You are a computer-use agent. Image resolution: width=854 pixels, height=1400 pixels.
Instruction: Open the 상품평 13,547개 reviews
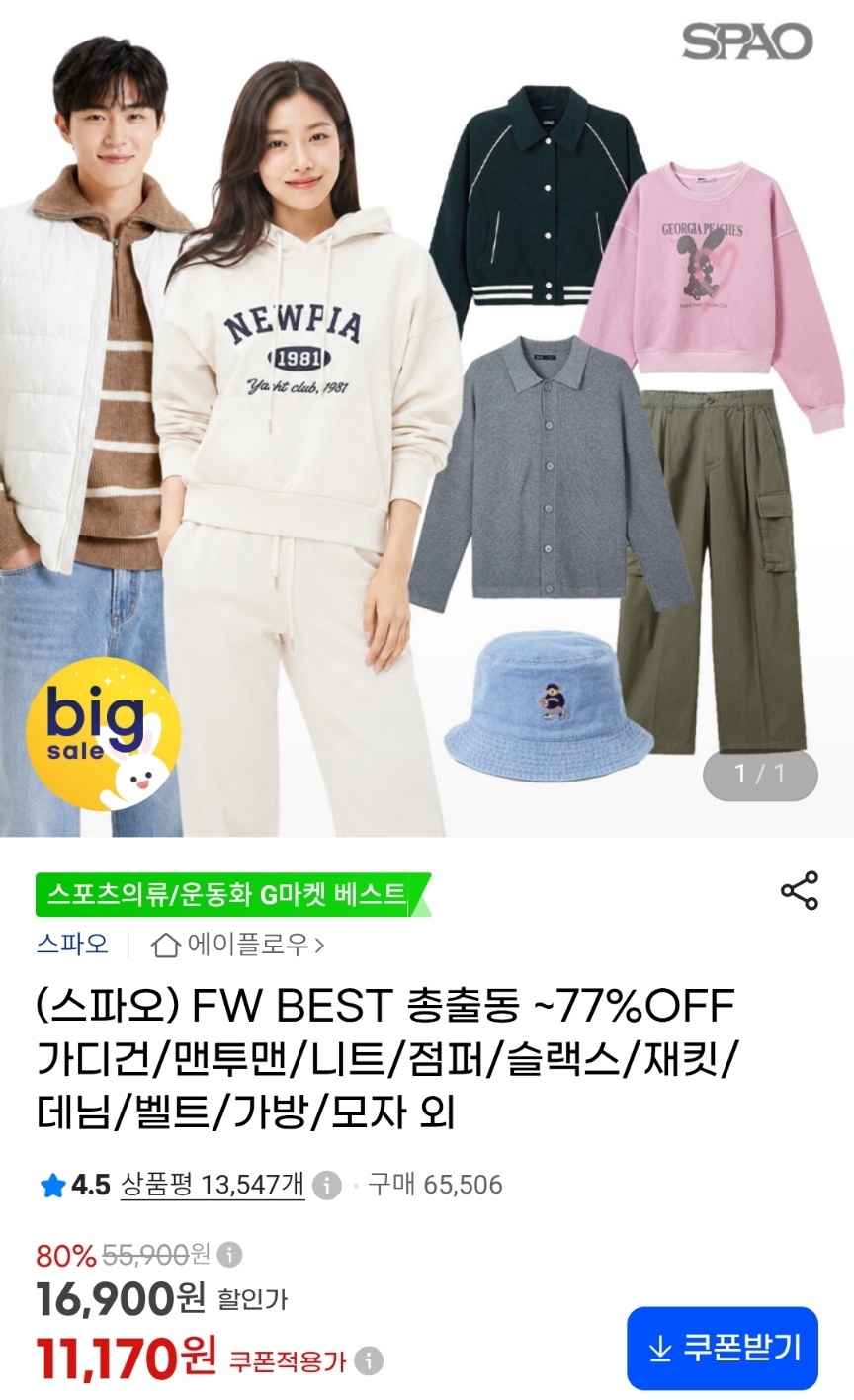coord(213,1184)
